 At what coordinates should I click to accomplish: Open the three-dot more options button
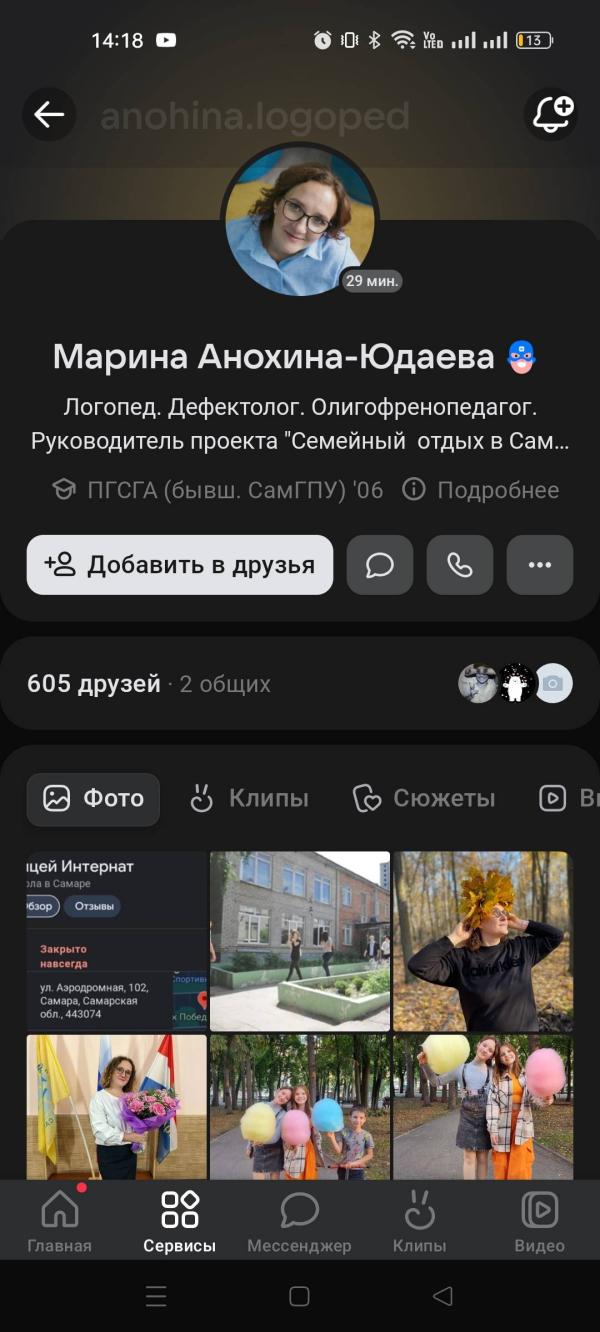click(x=540, y=565)
